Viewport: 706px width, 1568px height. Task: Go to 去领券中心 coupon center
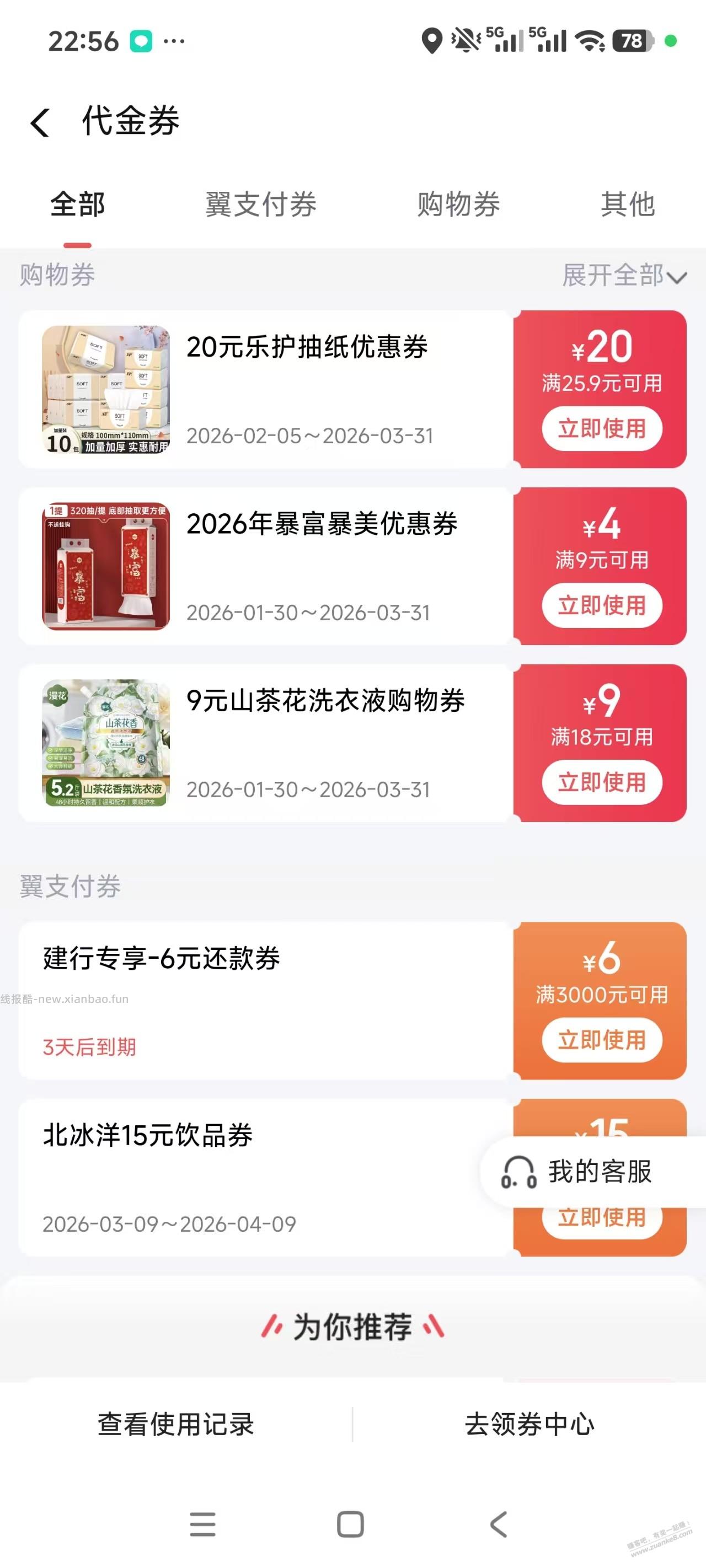point(531,1422)
